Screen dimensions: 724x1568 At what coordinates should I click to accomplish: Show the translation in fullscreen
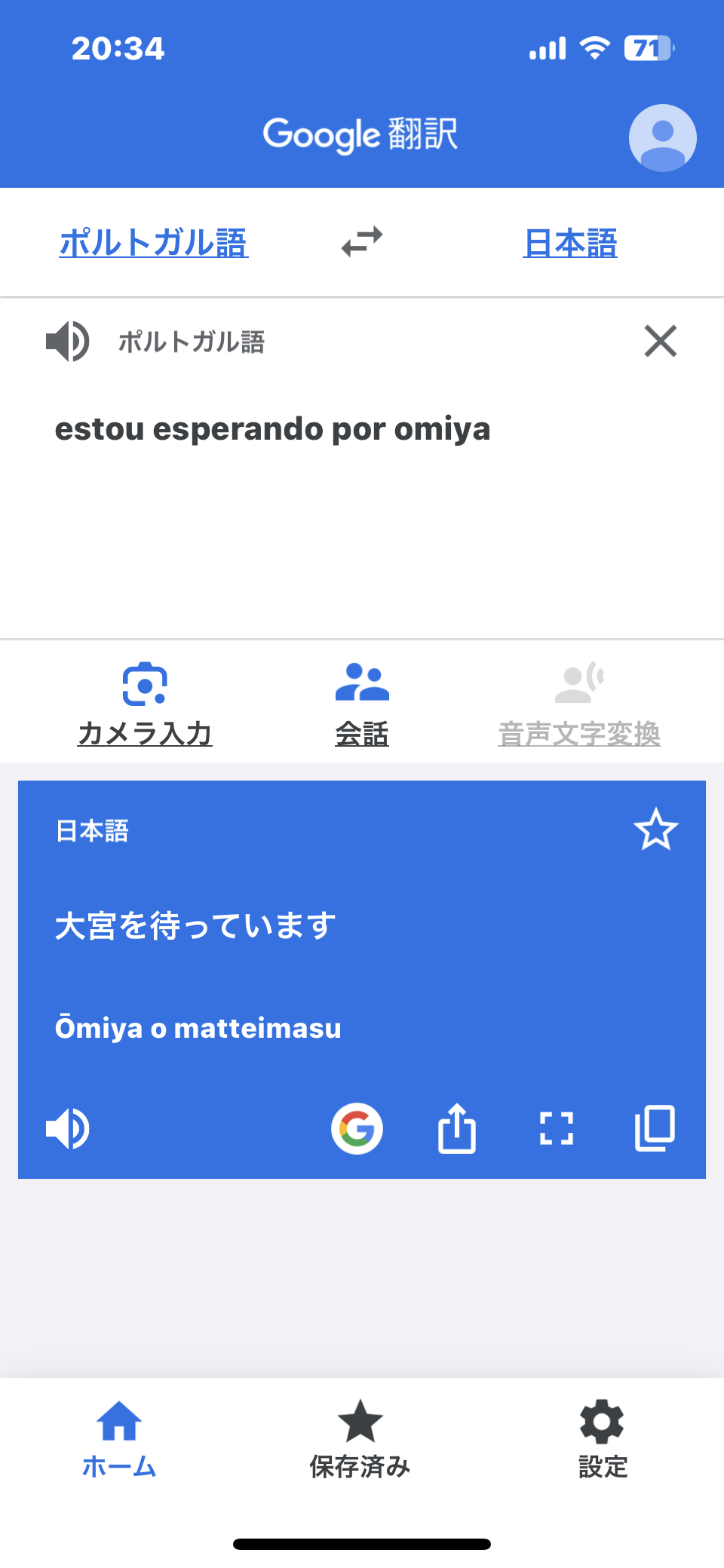click(557, 1128)
